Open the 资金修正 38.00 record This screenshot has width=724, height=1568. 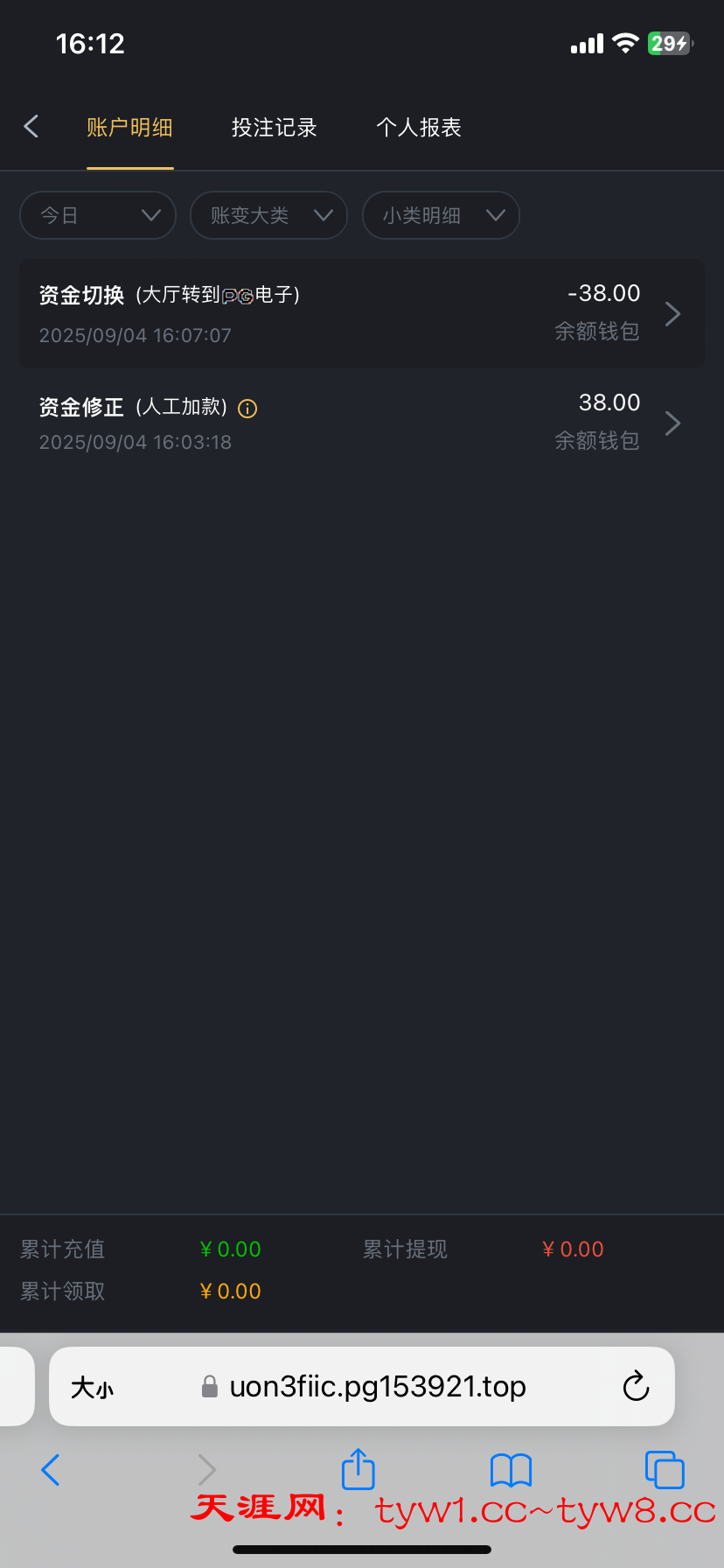[x=362, y=423]
